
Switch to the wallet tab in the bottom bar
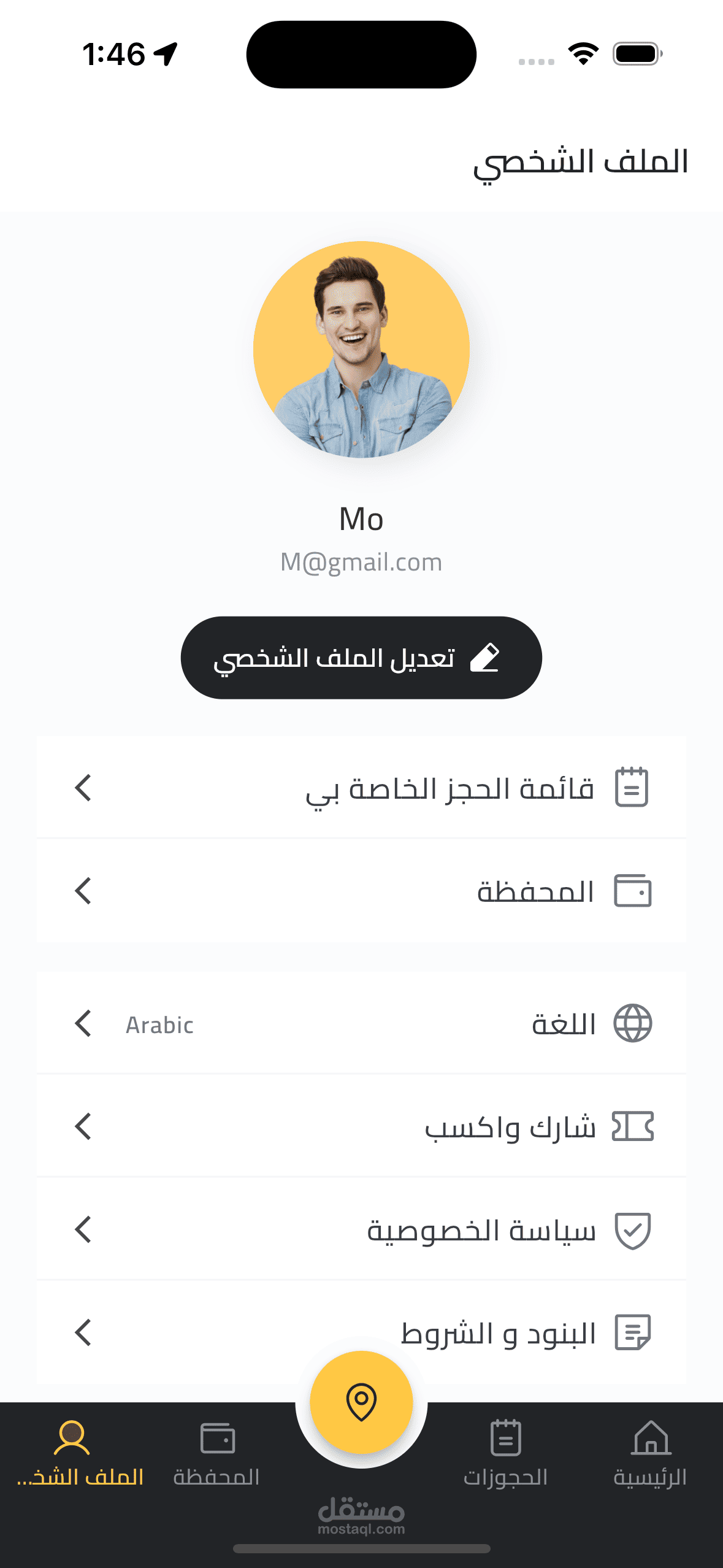click(216, 1453)
